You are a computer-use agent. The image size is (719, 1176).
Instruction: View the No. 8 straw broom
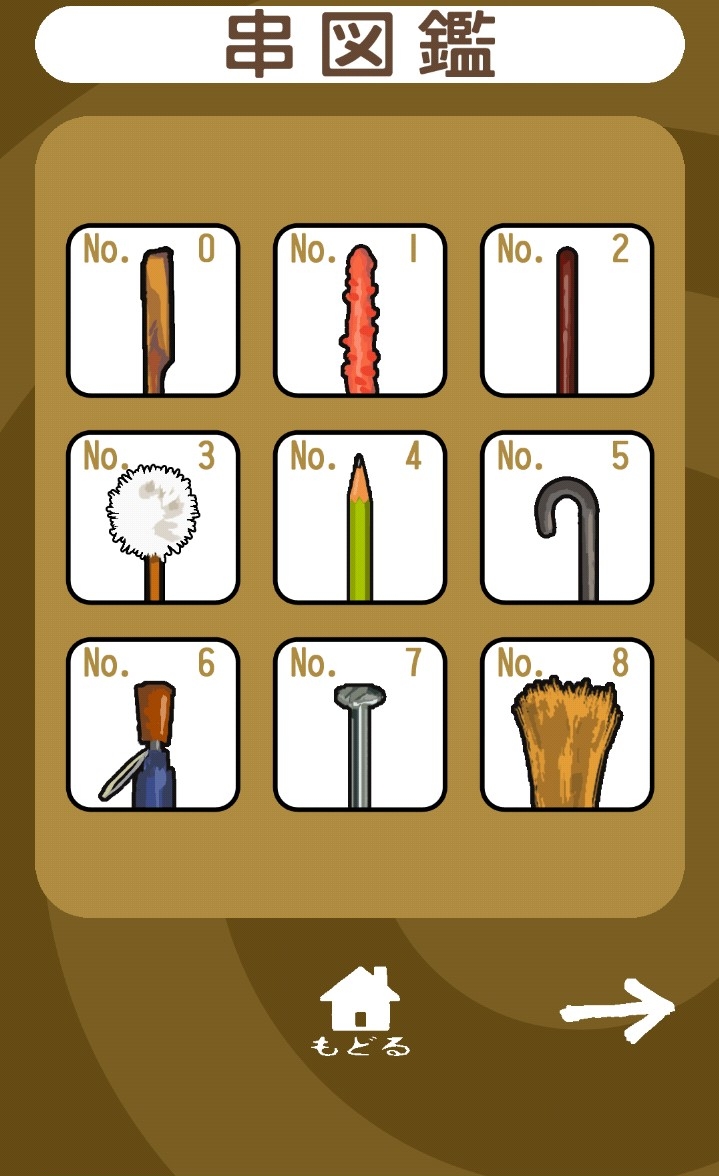567,725
